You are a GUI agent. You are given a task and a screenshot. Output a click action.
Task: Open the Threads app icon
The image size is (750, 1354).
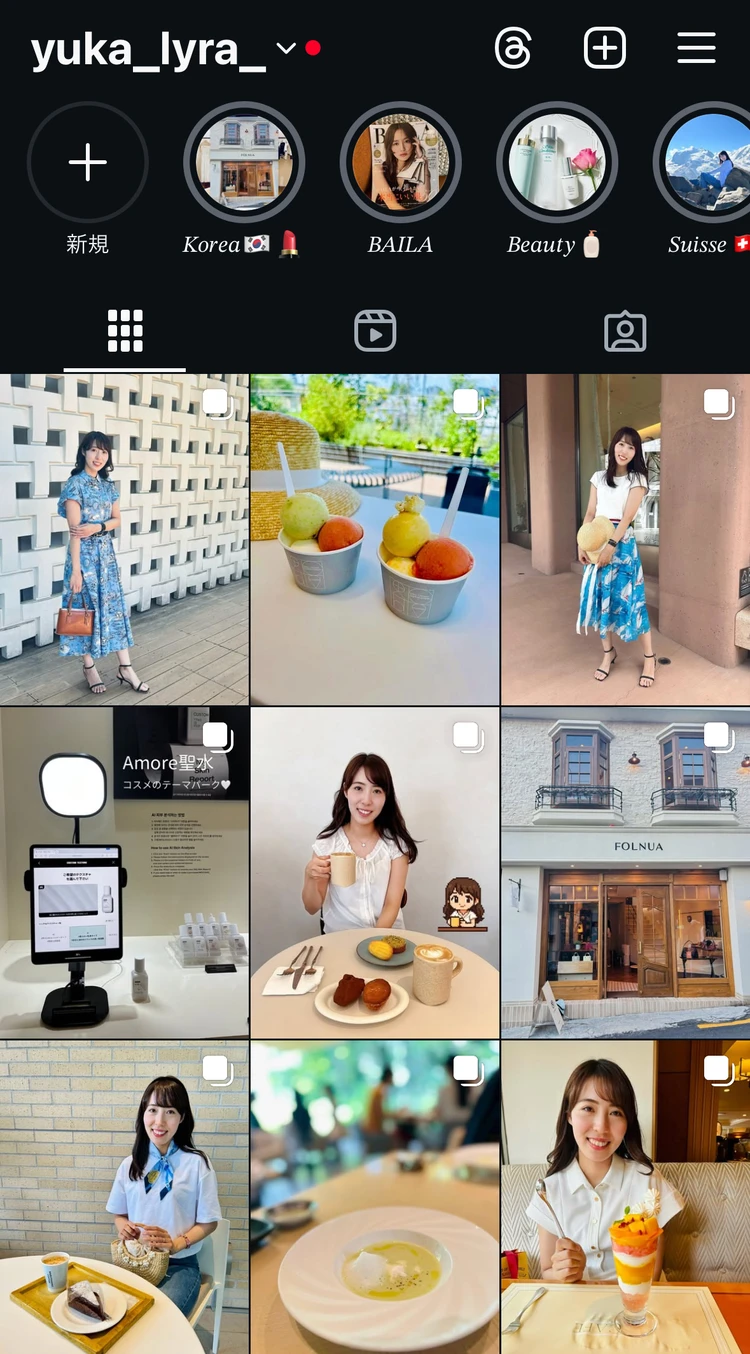click(513, 48)
